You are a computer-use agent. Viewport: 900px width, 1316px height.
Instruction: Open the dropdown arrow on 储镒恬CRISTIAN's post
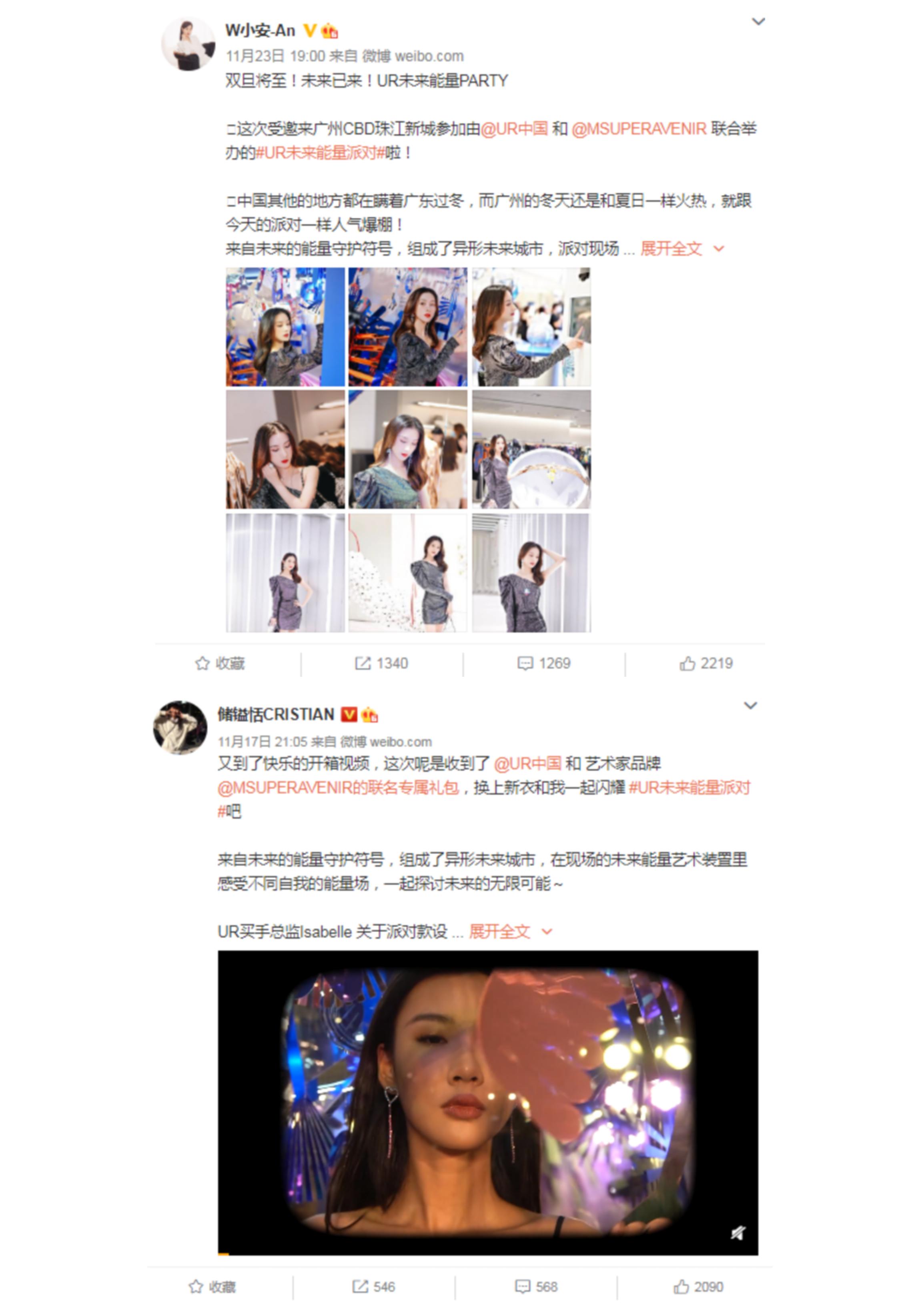750,706
